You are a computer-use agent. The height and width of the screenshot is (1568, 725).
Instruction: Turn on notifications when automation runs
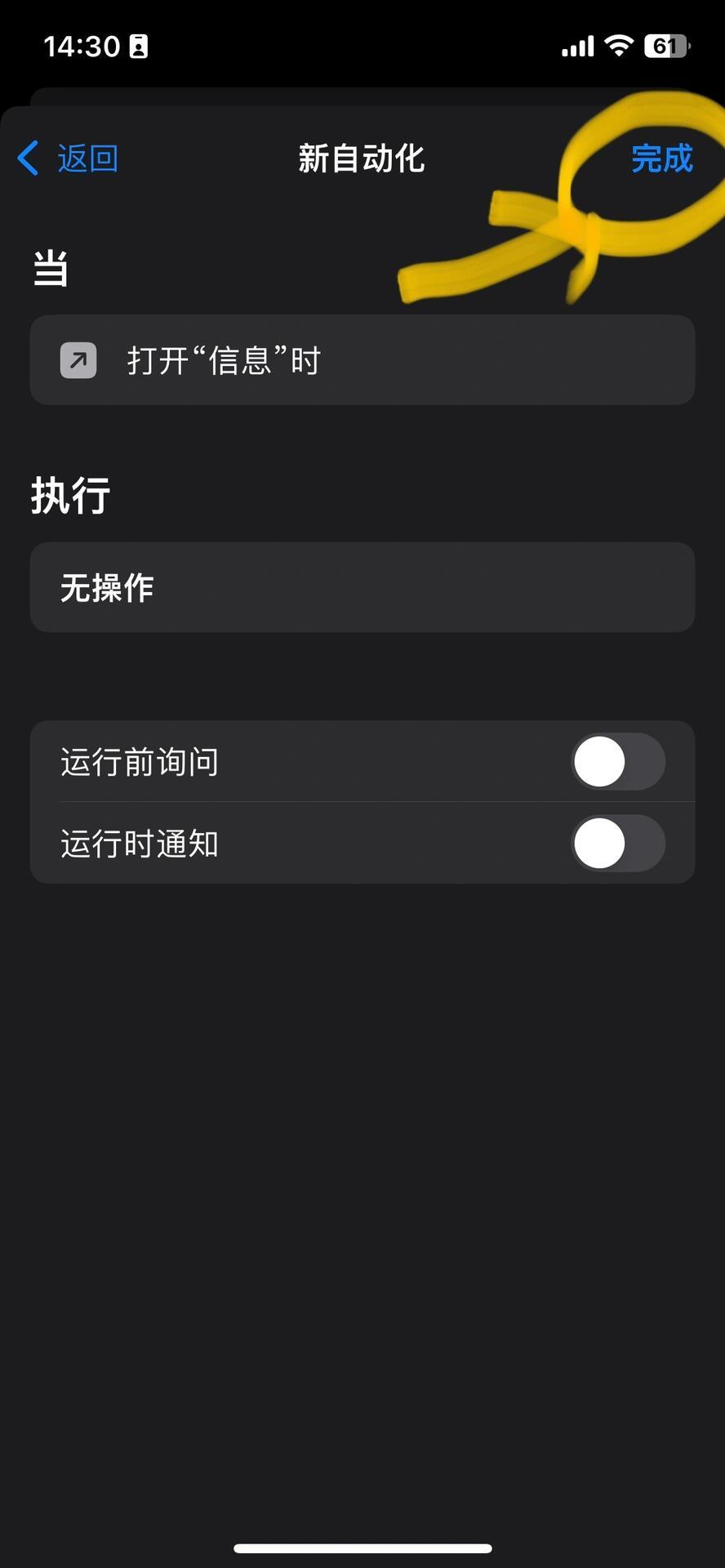pyautogui.click(x=618, y=844)
